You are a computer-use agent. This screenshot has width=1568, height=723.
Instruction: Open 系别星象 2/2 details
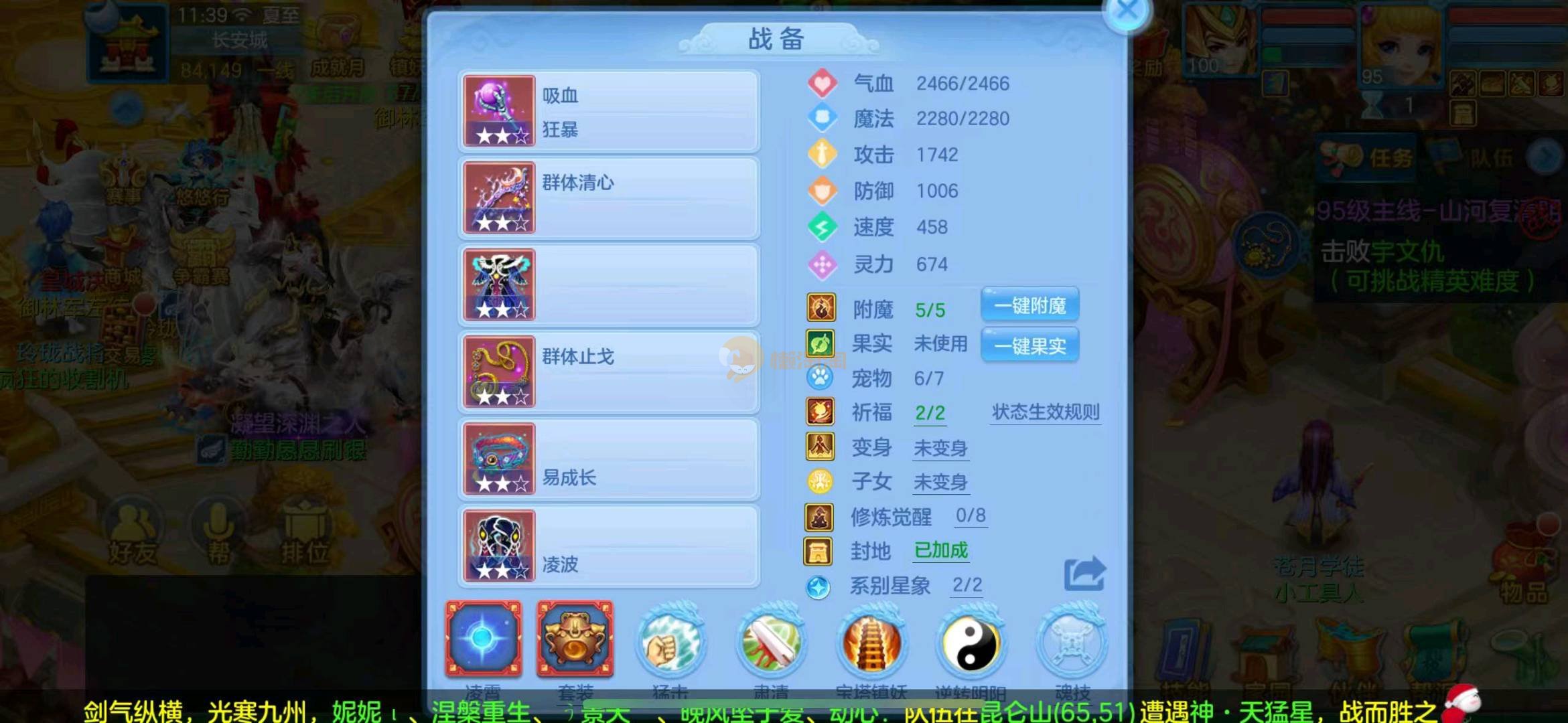pyautogui.click(x=967, y=585)
